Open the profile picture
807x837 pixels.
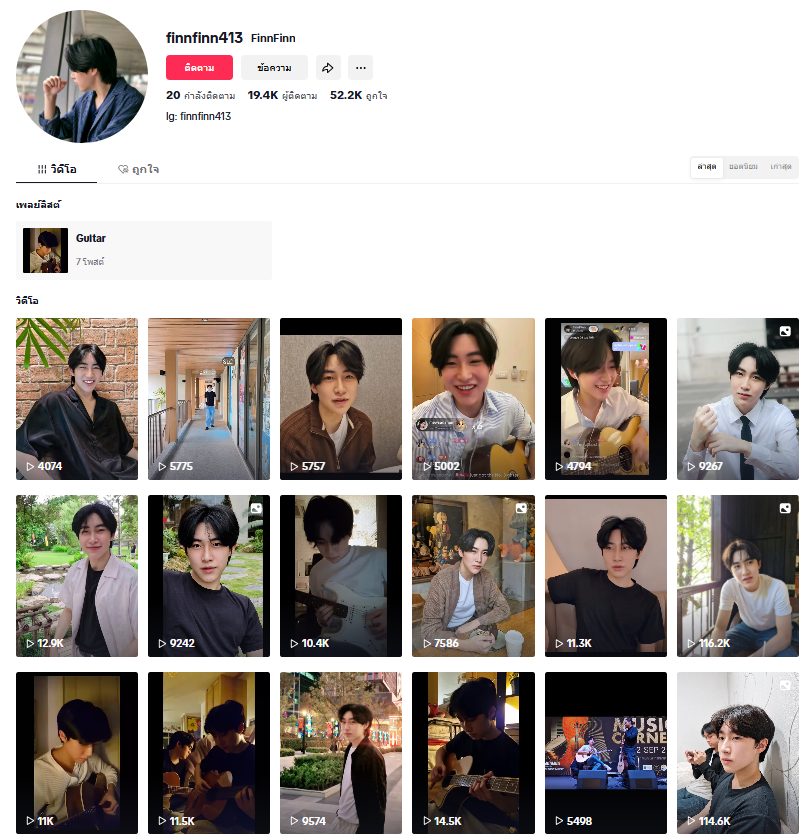point(82,77)
